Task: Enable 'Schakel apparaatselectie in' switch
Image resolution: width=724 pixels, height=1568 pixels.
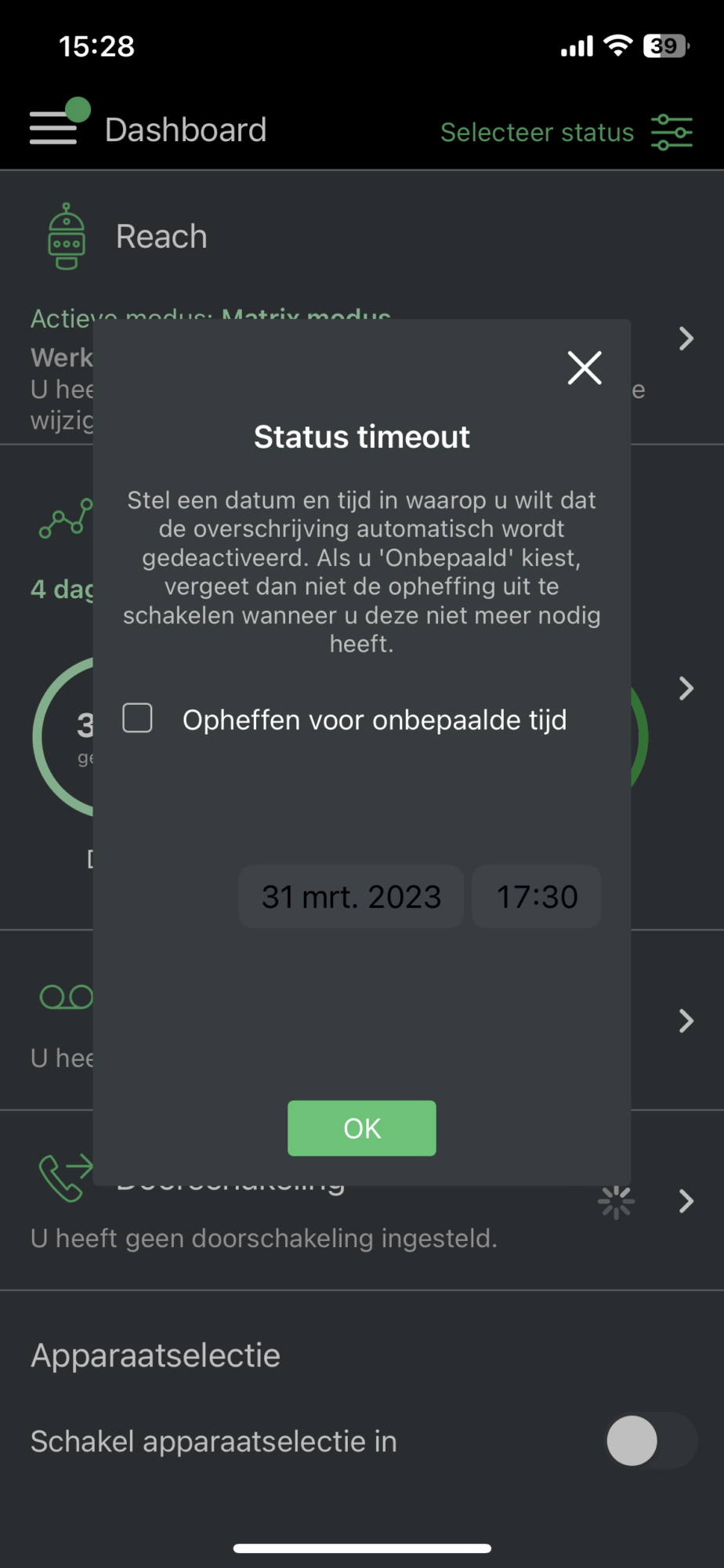Action: pyautogui.click(x=652, y=1441)
